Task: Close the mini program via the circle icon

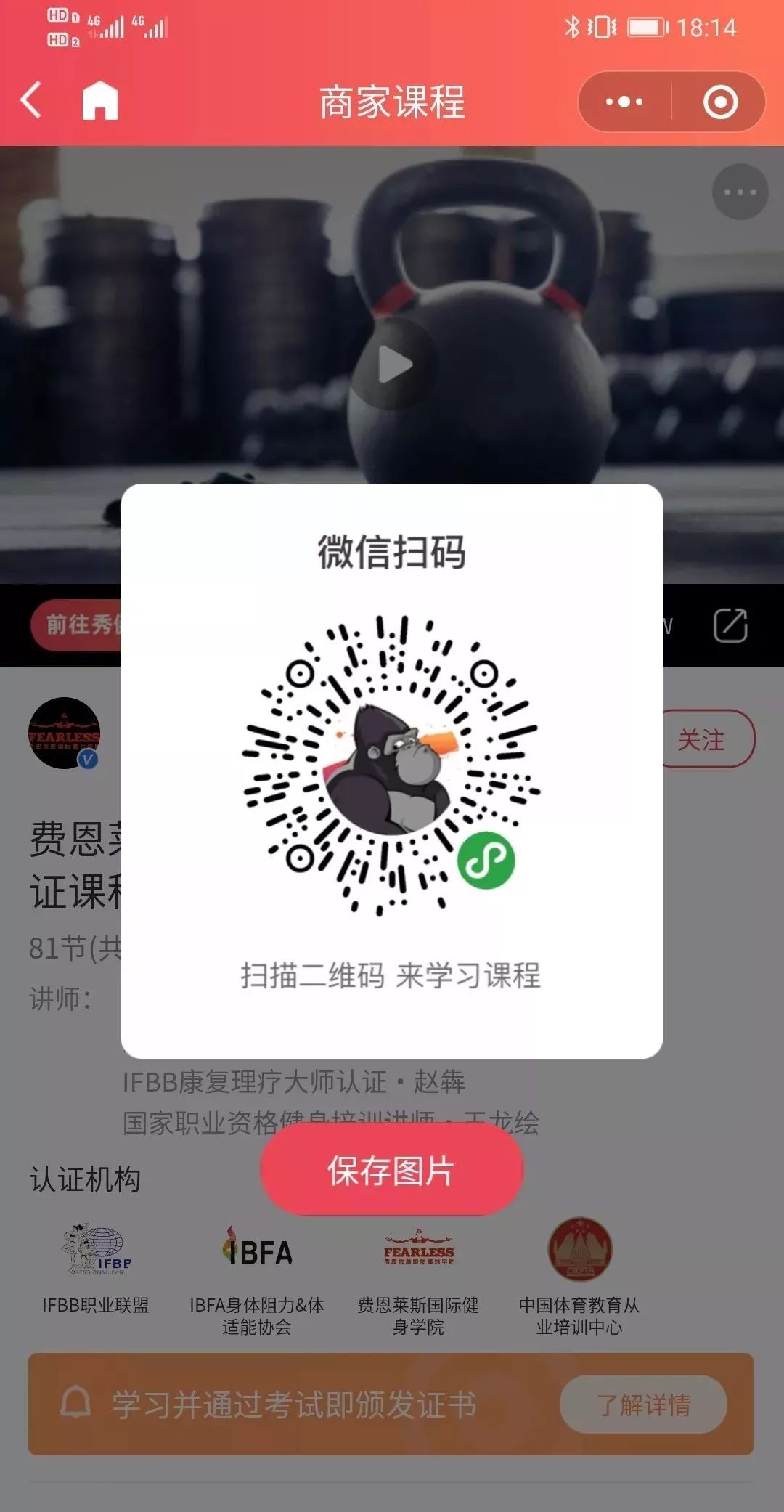Action: pos(720,102)
